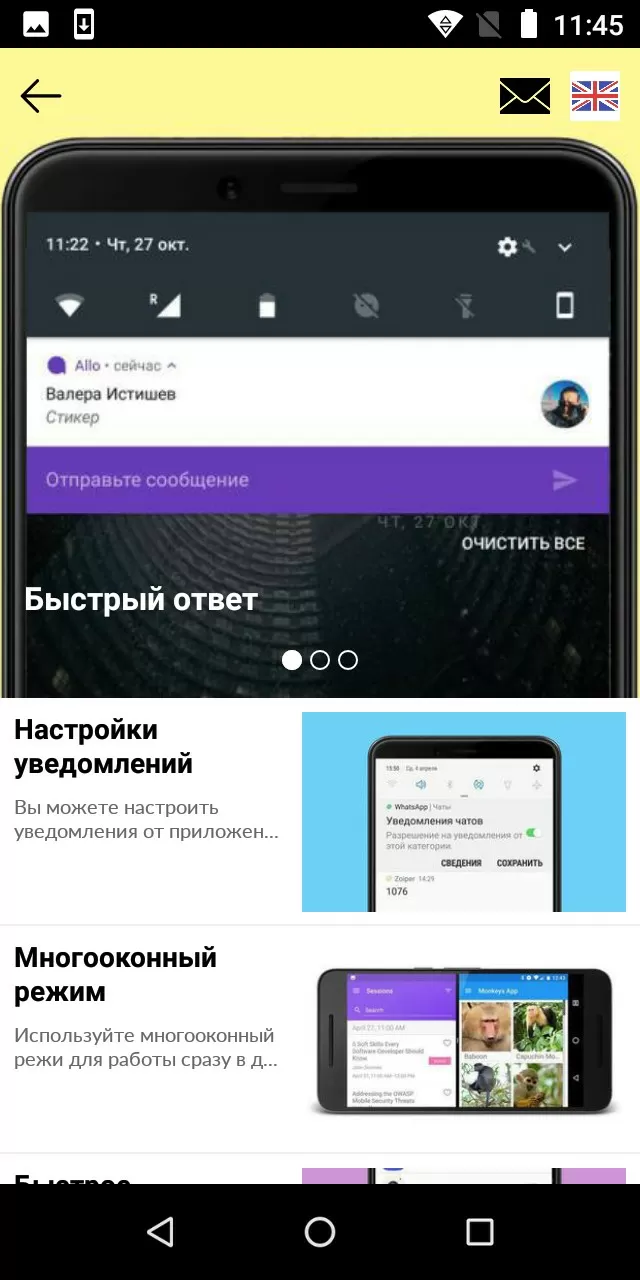Open the Многооконный режим article
The image size is (640, 1280).
pos(320,1039)
